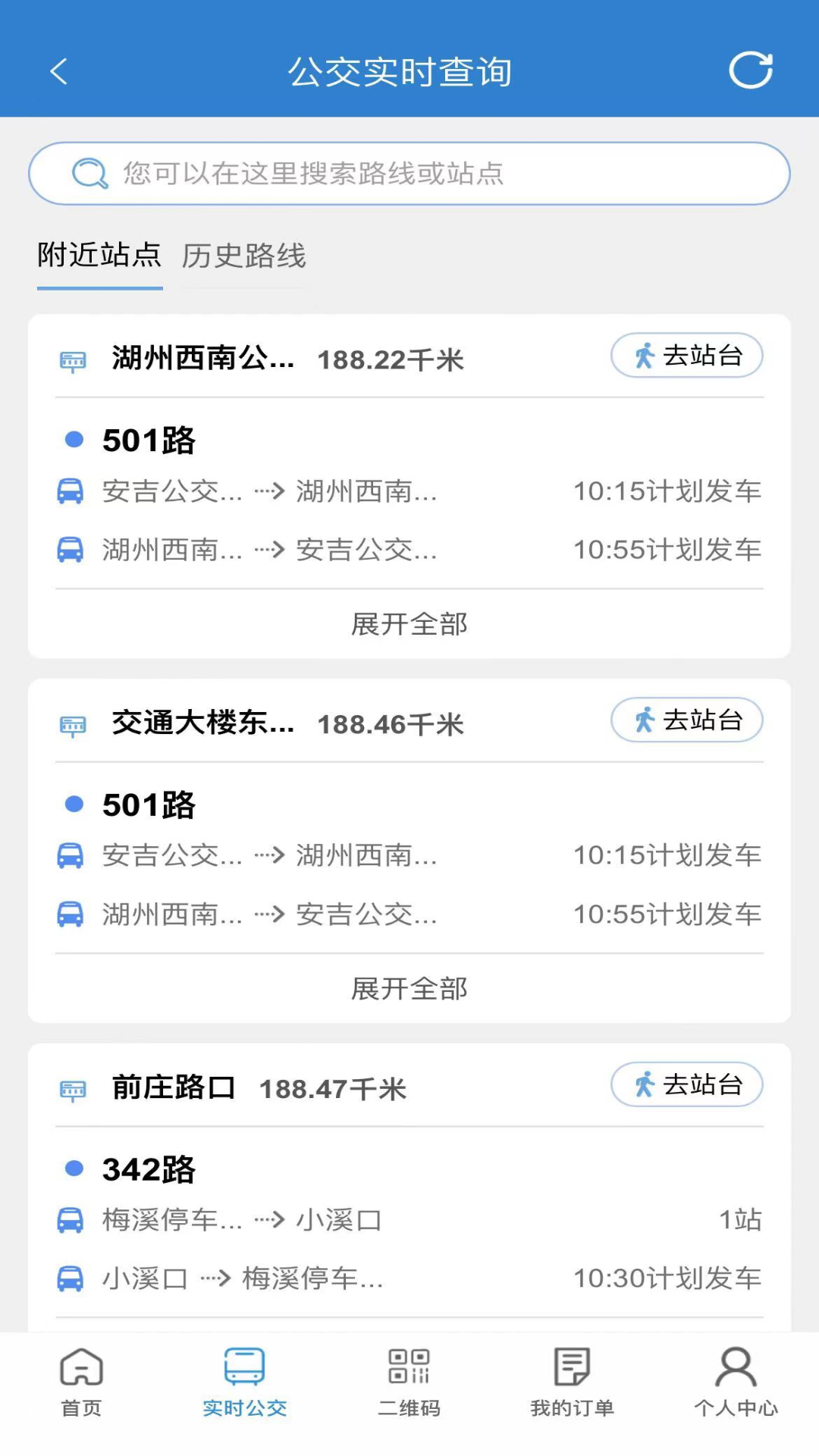Tap 去站台 for 交通大楼东 station
Image resolution: width=819 pixels, height=1456 pixels.
pyautogui.click(x=687, y=720)
